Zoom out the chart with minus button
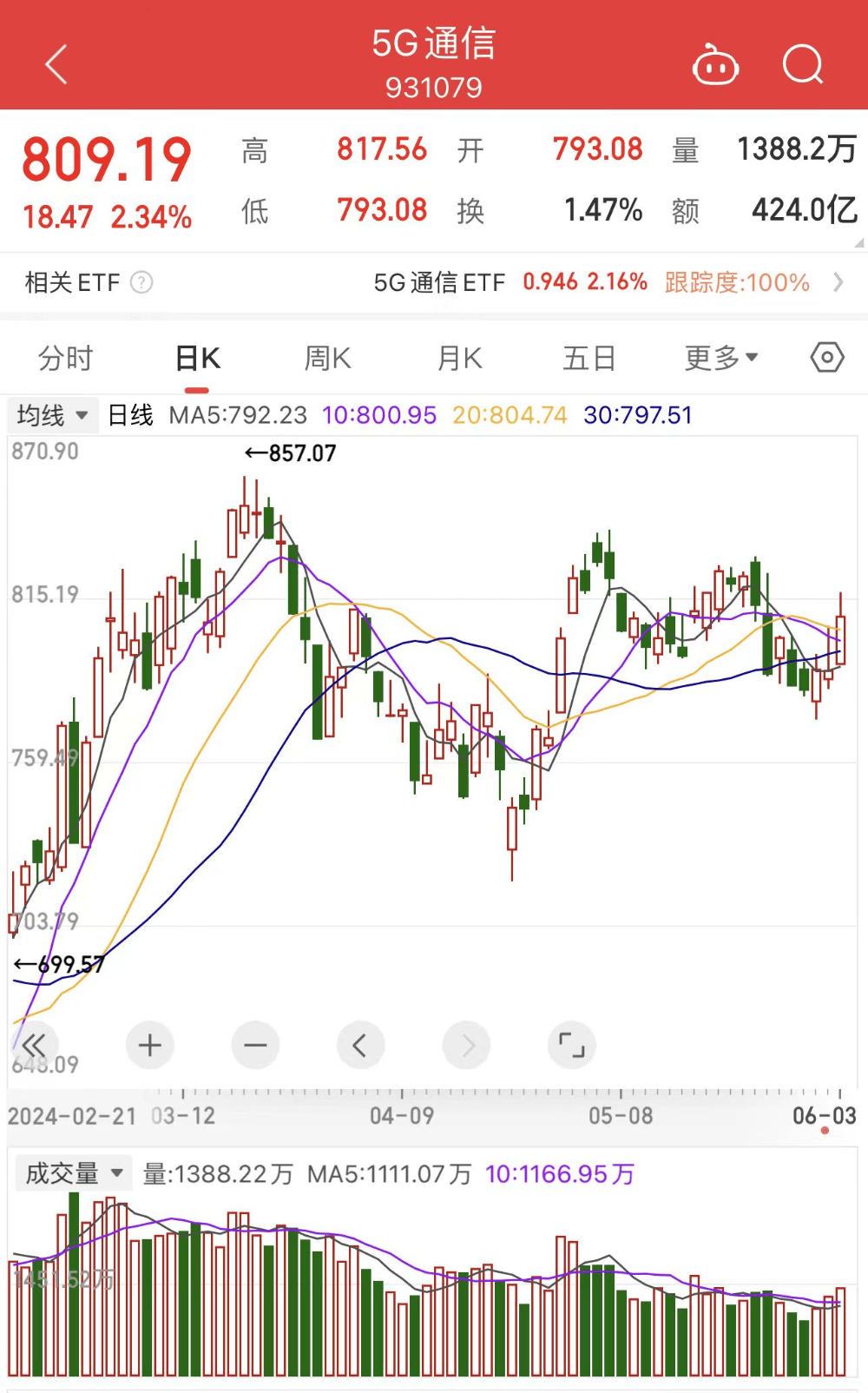The height and width of the screenshot is (1393, 868). coord(255,1045)
